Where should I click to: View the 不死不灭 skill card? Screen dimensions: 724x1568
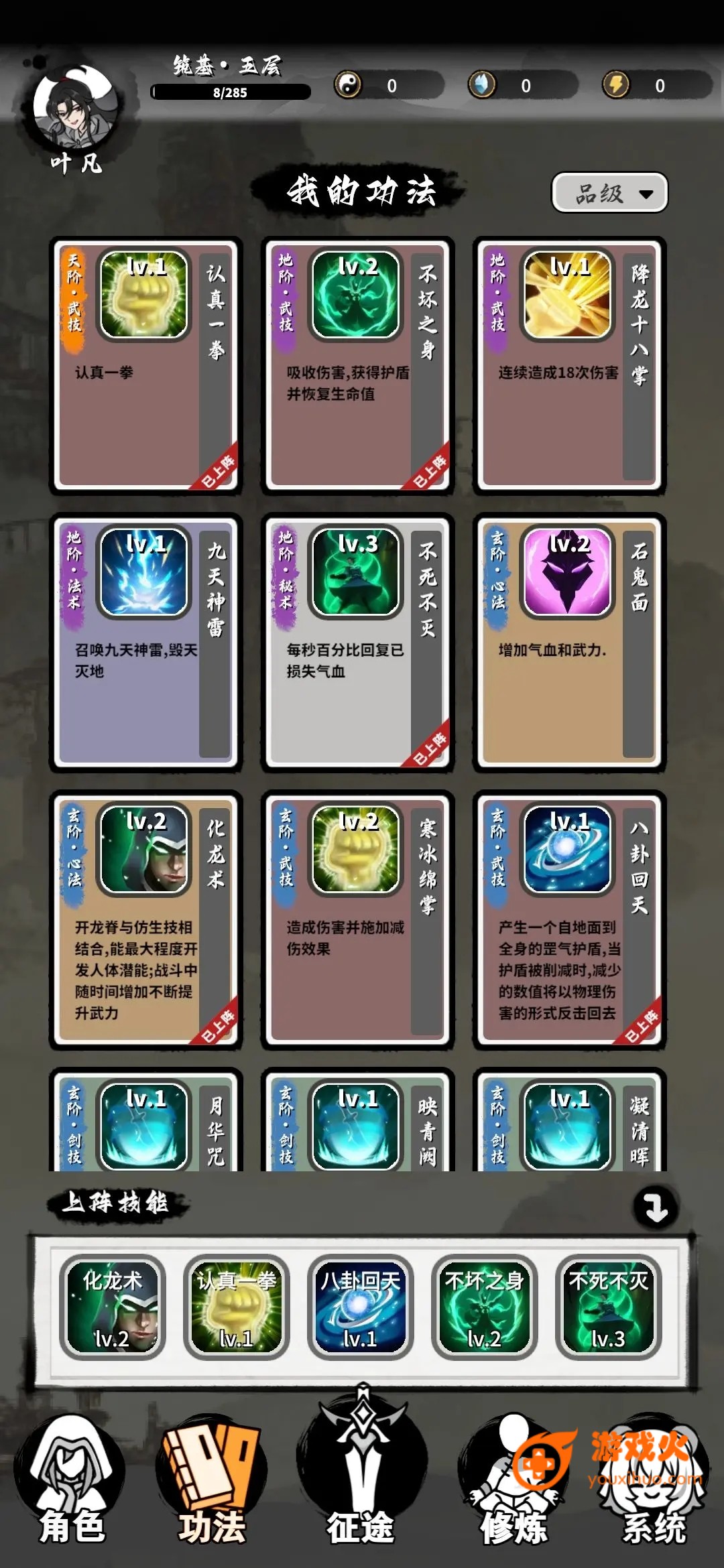click(357, 643)
